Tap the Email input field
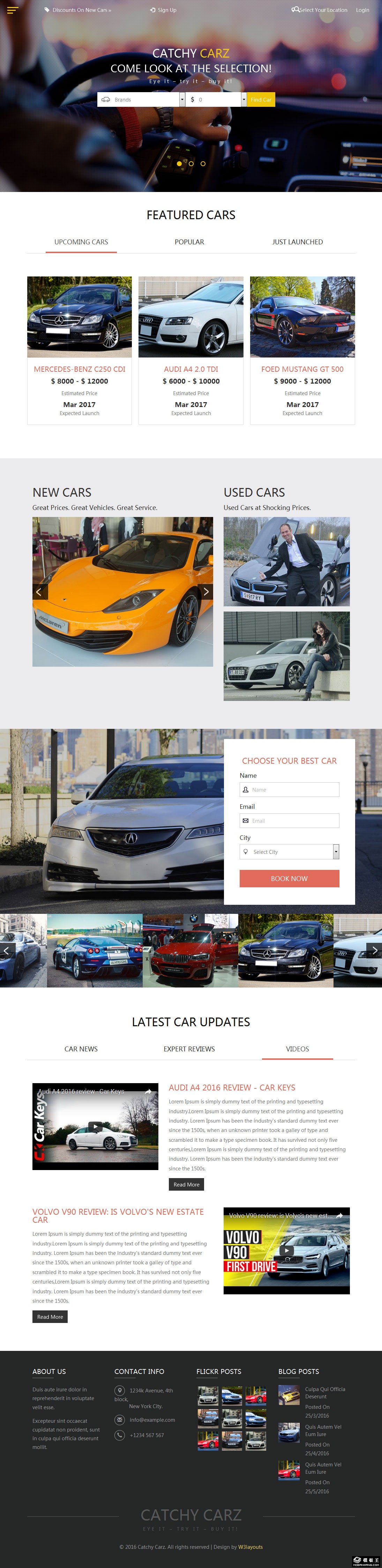 pos(293,821)
